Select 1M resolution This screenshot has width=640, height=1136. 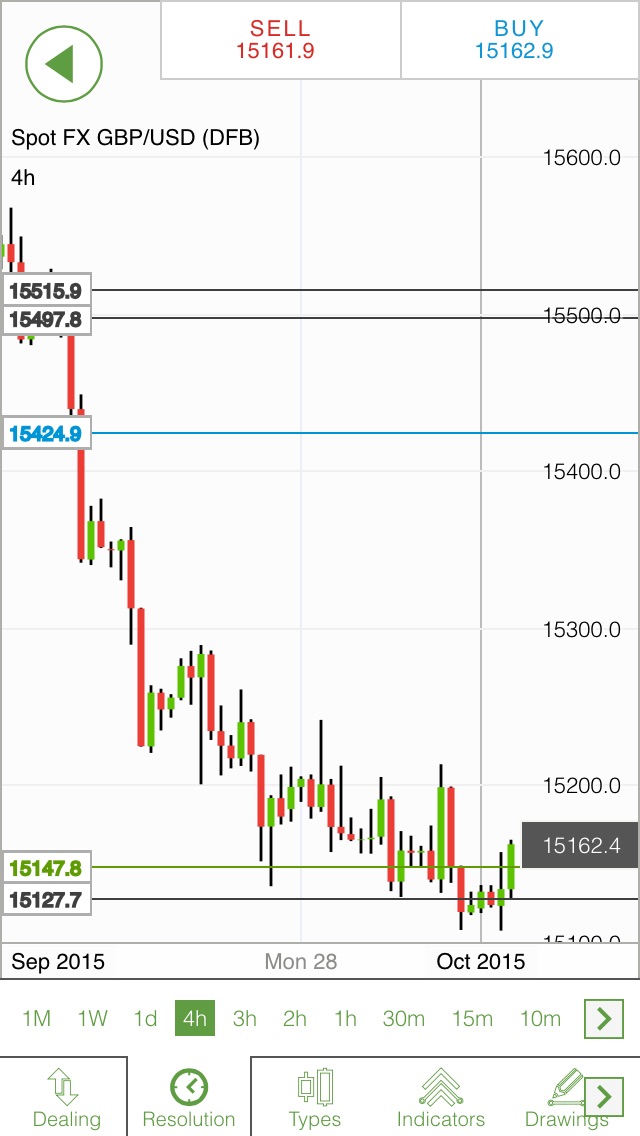pyautogui.click(x=36, y=1018)
